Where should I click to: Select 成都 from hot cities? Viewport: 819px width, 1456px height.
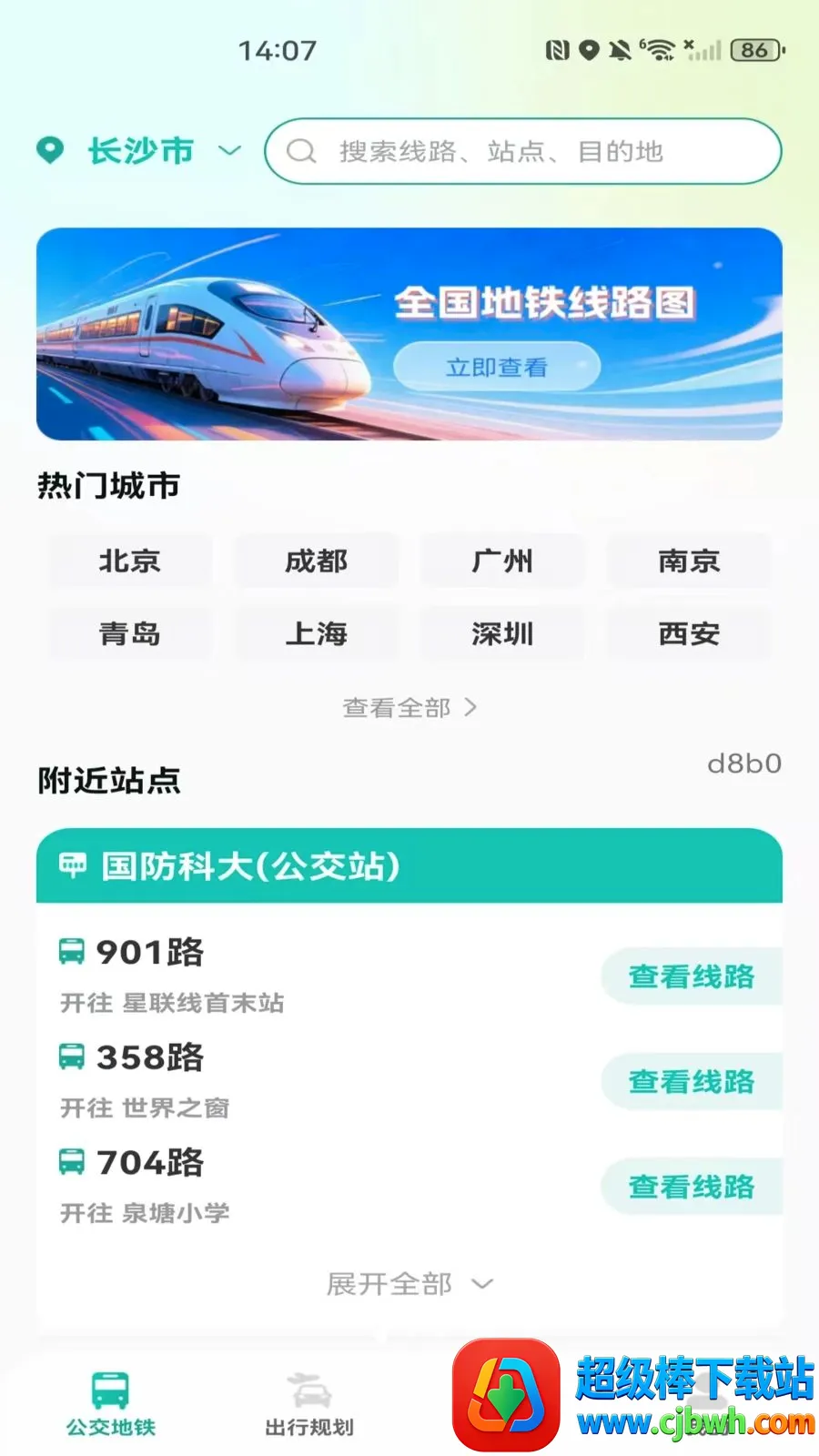coord(317,561)
